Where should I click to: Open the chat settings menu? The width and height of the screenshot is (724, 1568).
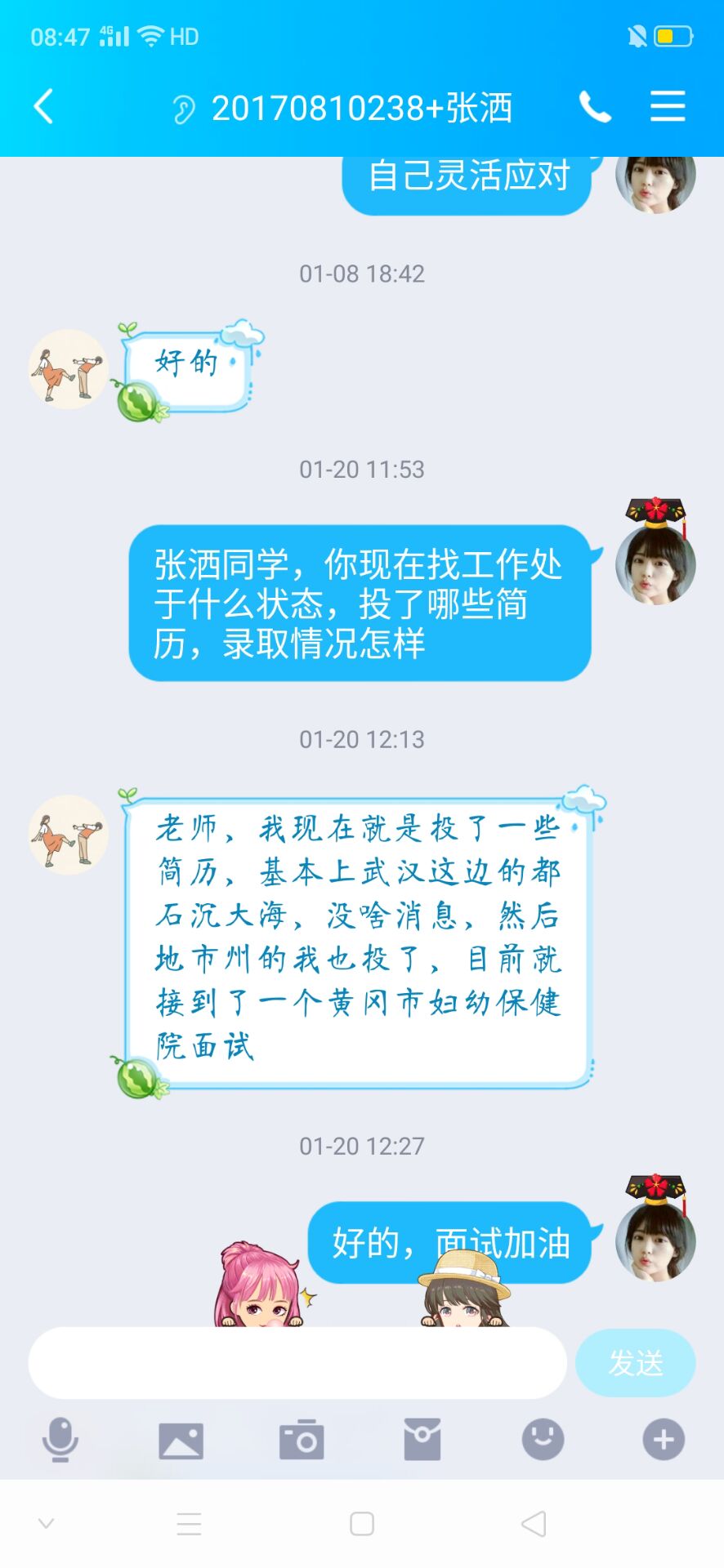click(x=667, y=107)
